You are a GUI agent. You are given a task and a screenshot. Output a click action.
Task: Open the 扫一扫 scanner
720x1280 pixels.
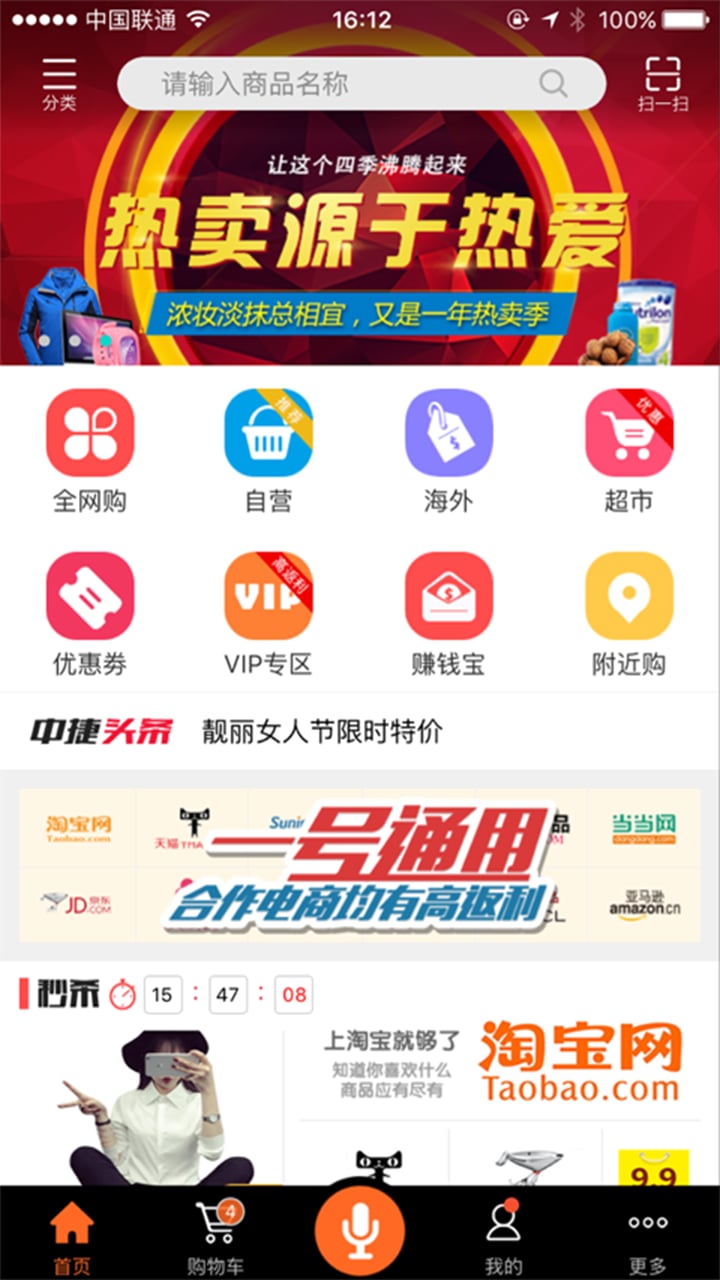pos(662,84)
